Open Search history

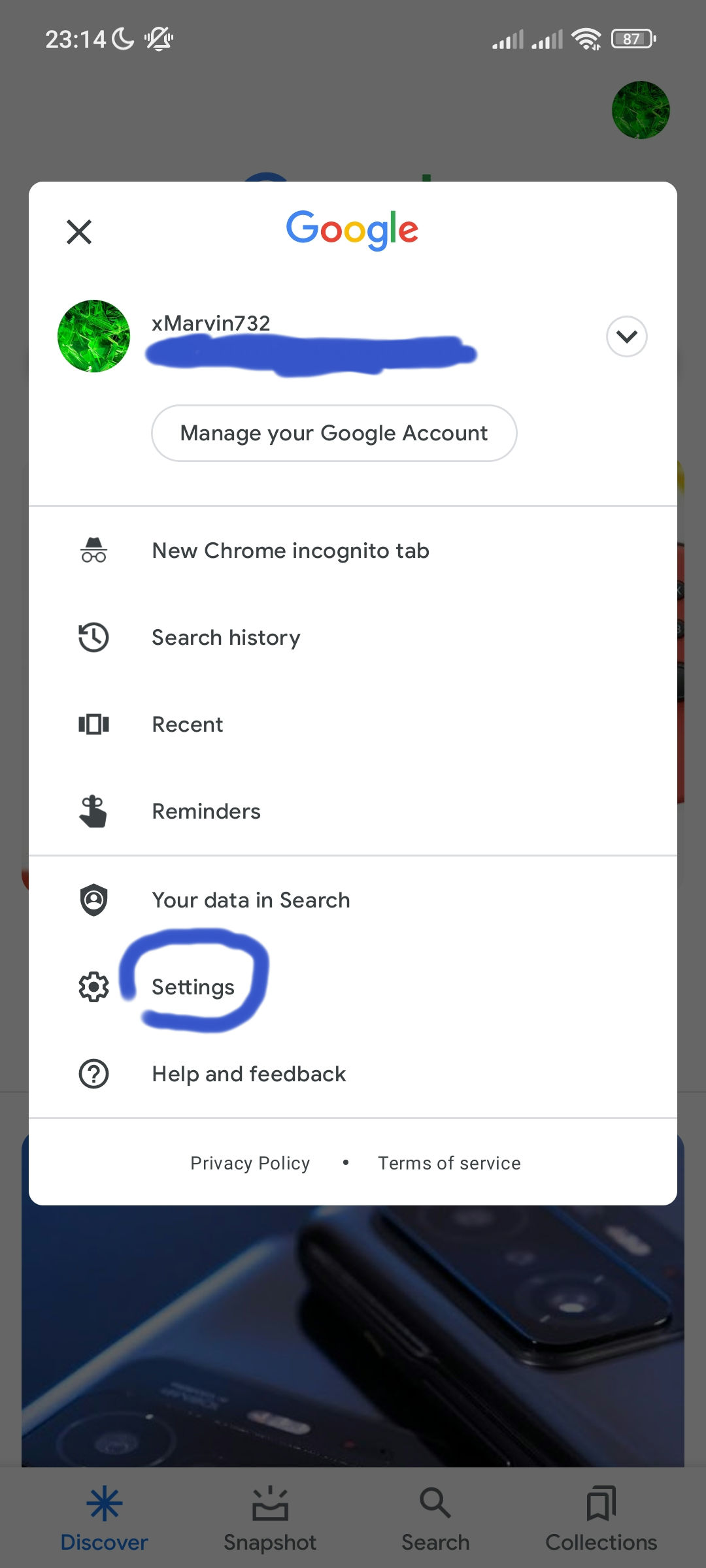click(x=353, y=638)
